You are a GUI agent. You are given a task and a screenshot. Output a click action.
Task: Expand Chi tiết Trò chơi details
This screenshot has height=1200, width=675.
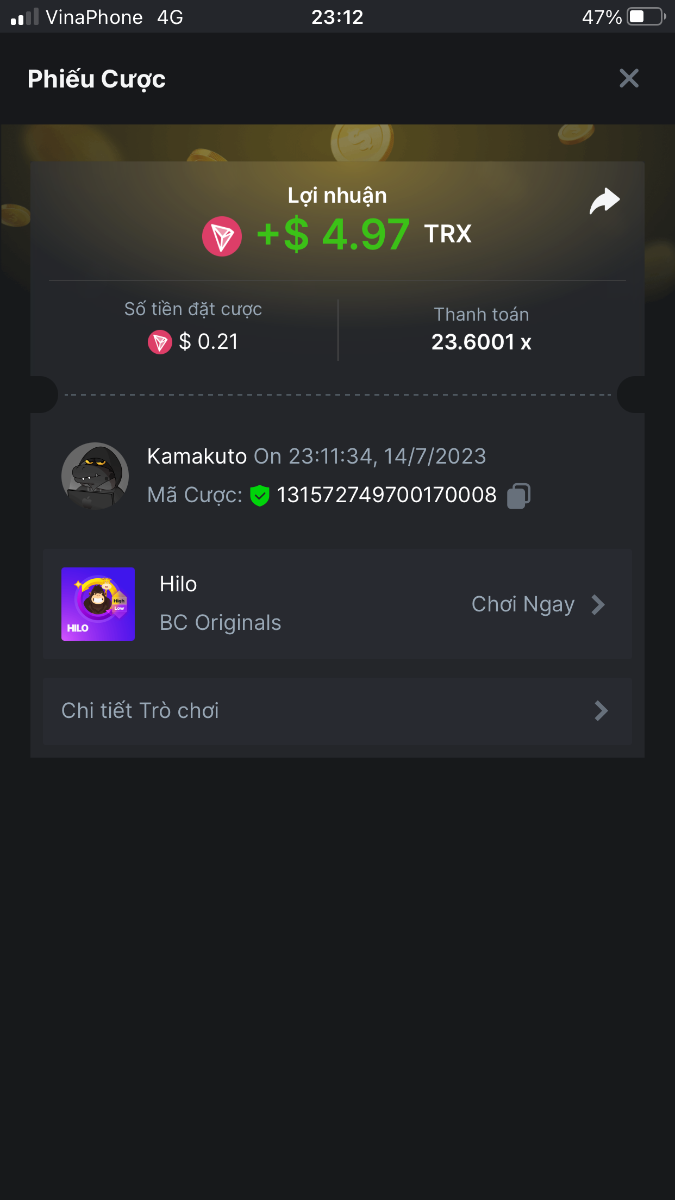337,711
